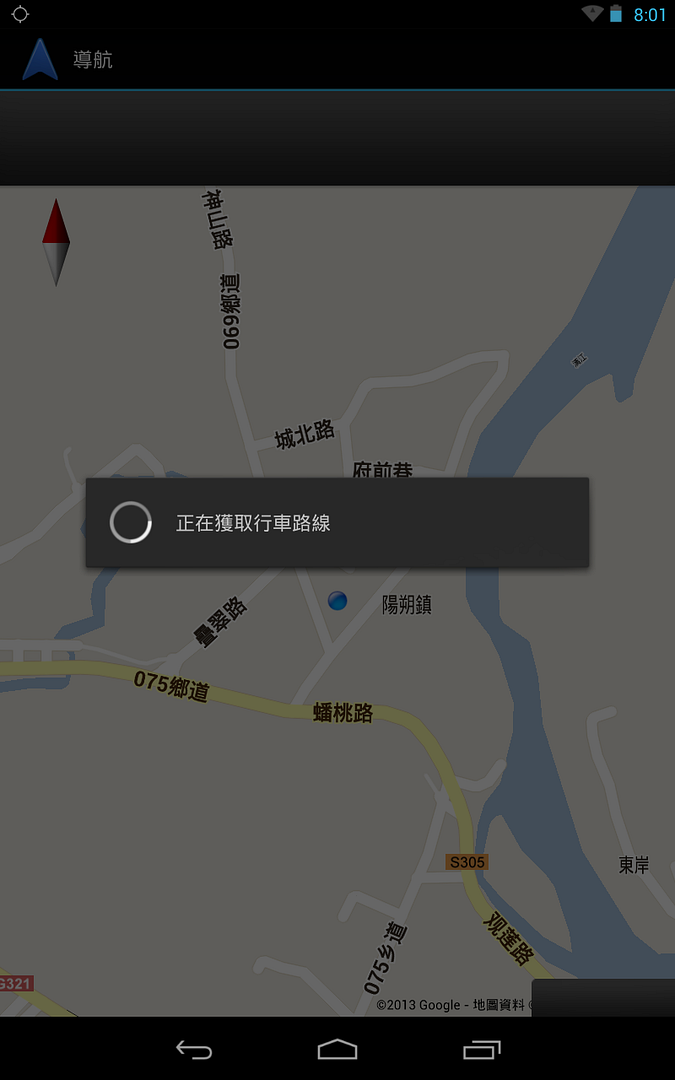675x1080 pixels.
Task: Open the home screen
Action: pos(337,1049)
